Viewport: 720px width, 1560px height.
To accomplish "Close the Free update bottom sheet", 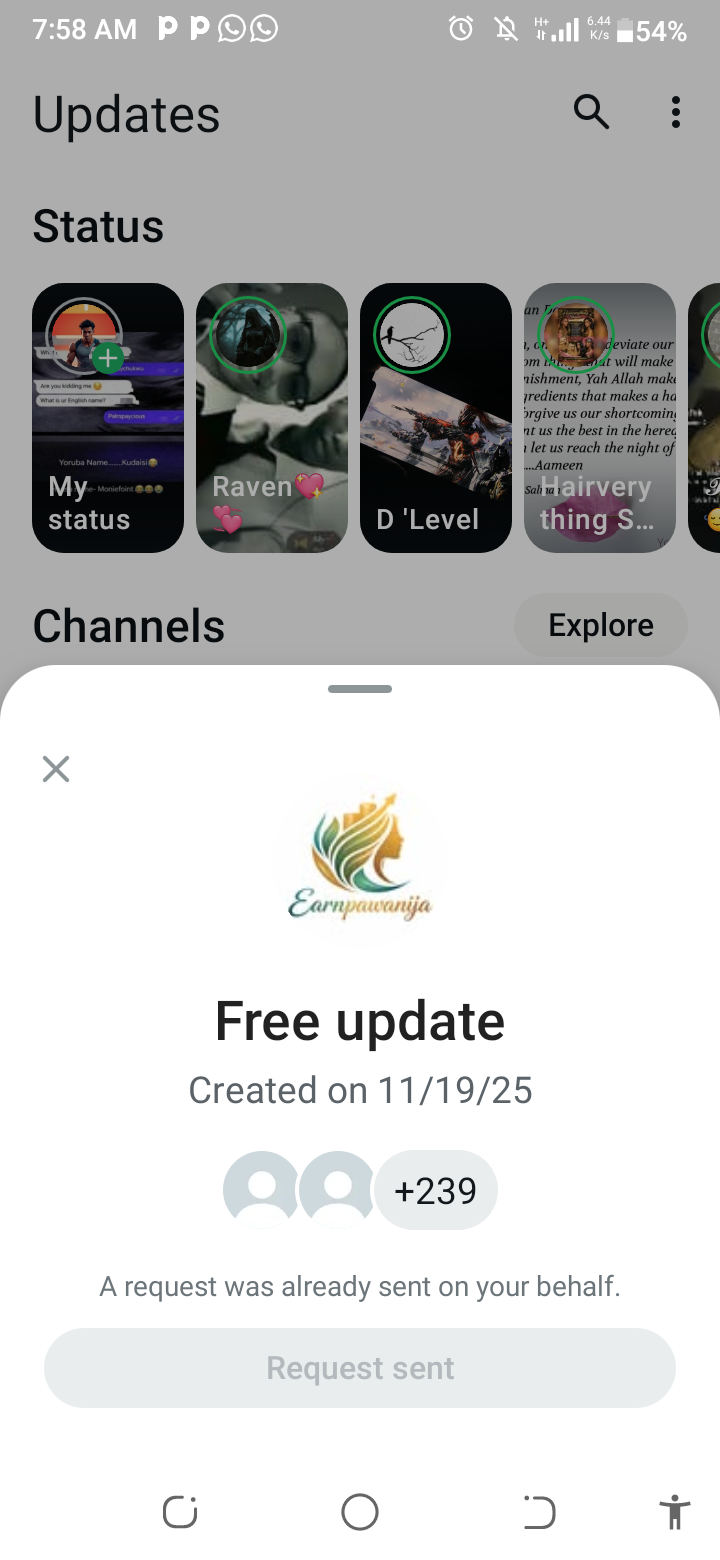I will (x=56, y=769).
